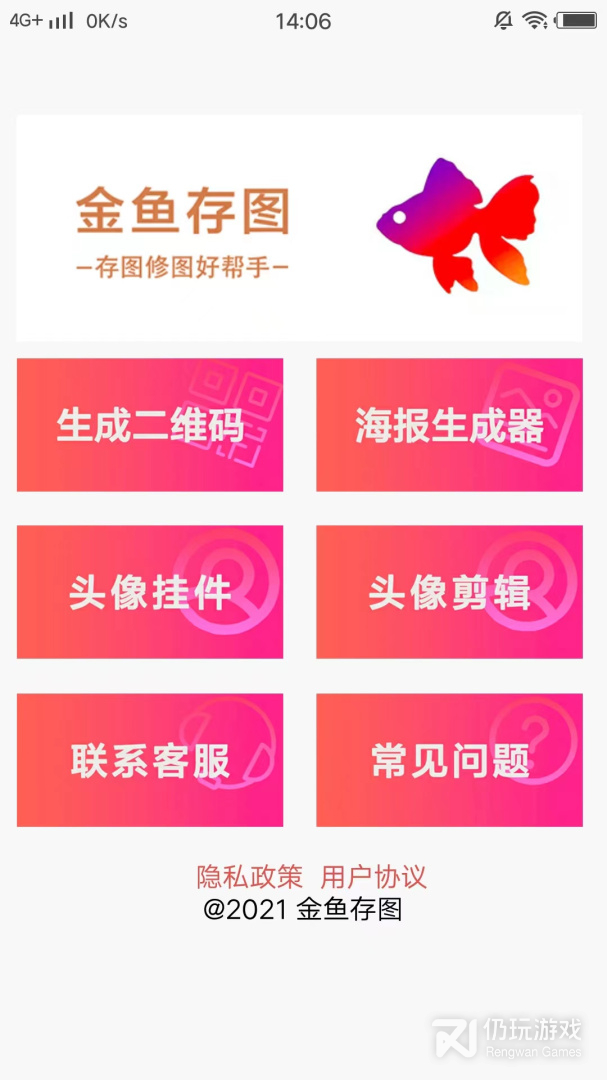Contact support via 联系客服
The width and height of the screenshot is (607, 1080).
150,760
